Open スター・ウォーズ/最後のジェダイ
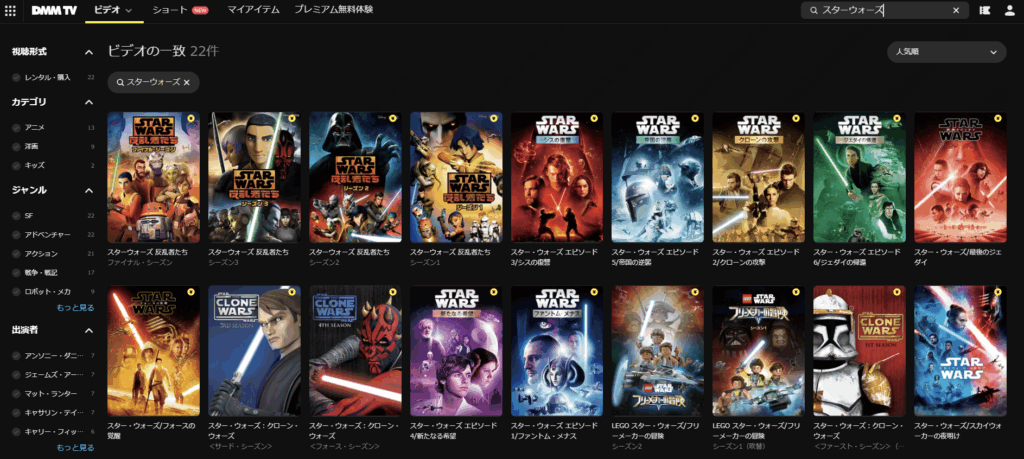Viewport: 1024px width, 459px height. coord(960,177)
